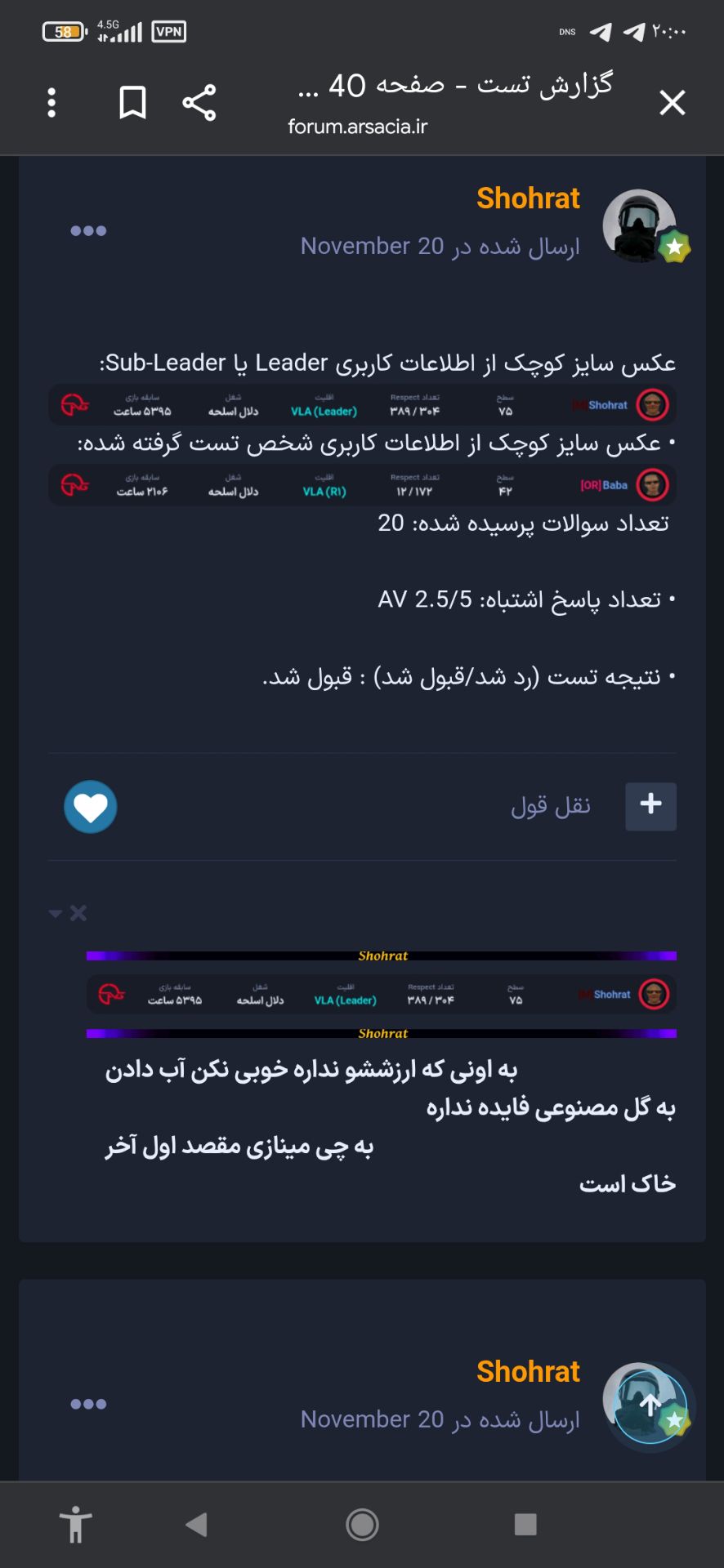The width and height of the screenshot is (724, 1568).
Task: Open the browser overflow menu
Action: pyautogui.click(x=51, y=103)
